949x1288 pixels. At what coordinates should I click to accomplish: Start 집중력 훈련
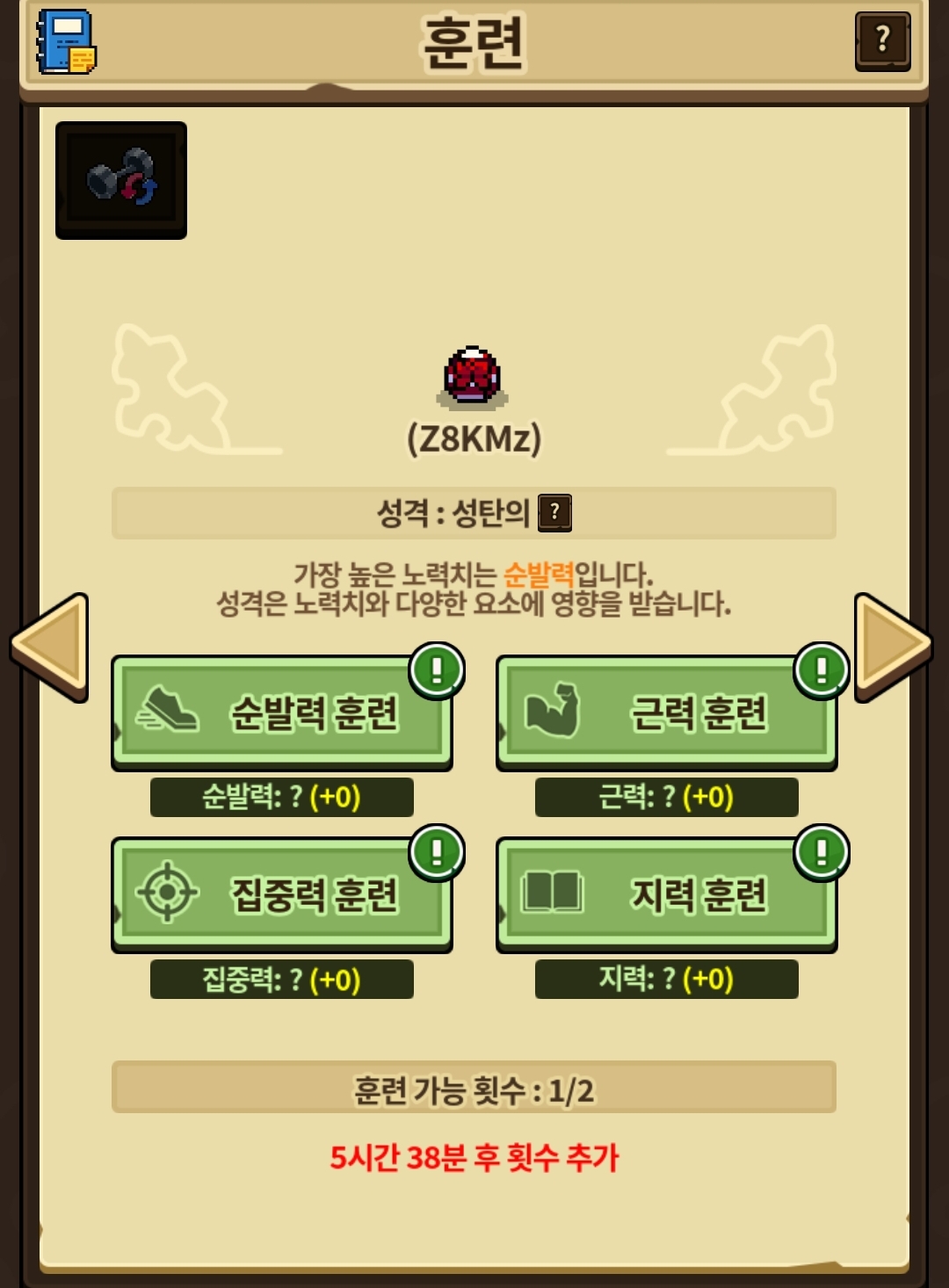[x=282, y=895]
